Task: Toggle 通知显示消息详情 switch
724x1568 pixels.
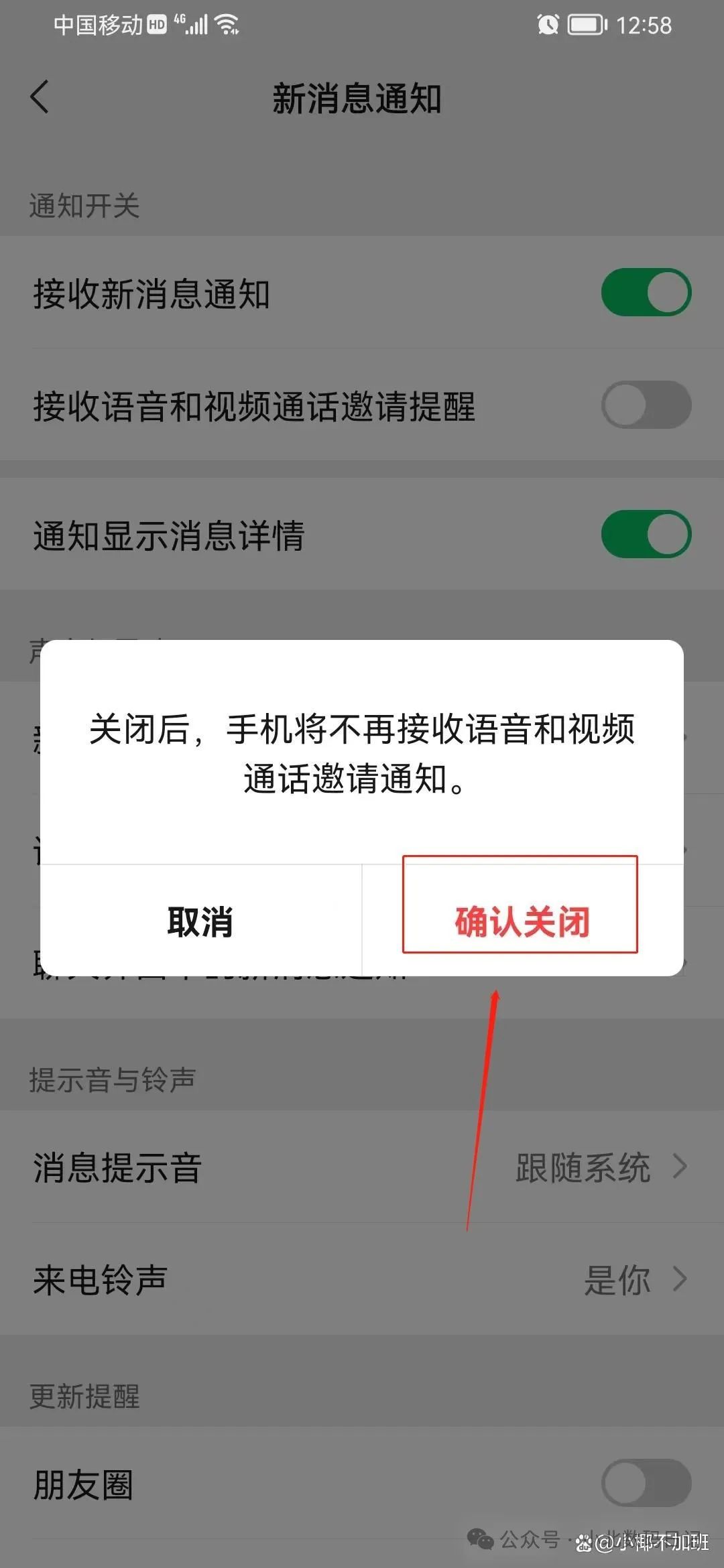Action: [646, 534]
